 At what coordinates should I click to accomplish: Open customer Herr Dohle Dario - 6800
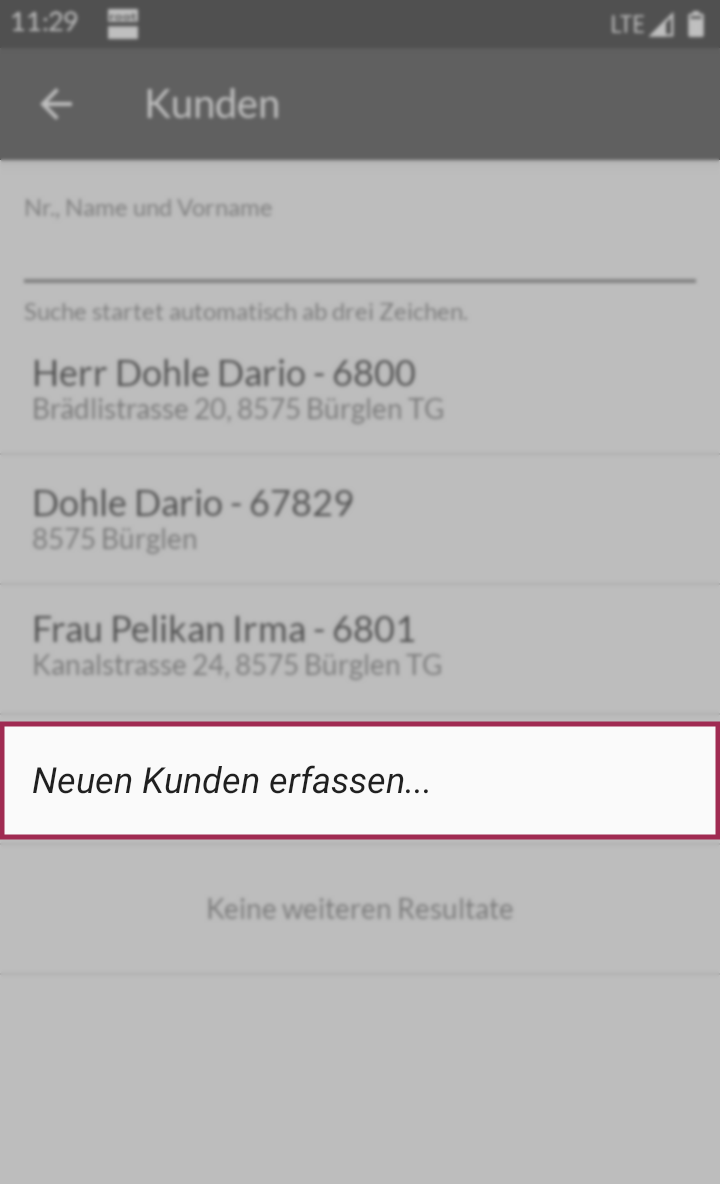(360, 389)
